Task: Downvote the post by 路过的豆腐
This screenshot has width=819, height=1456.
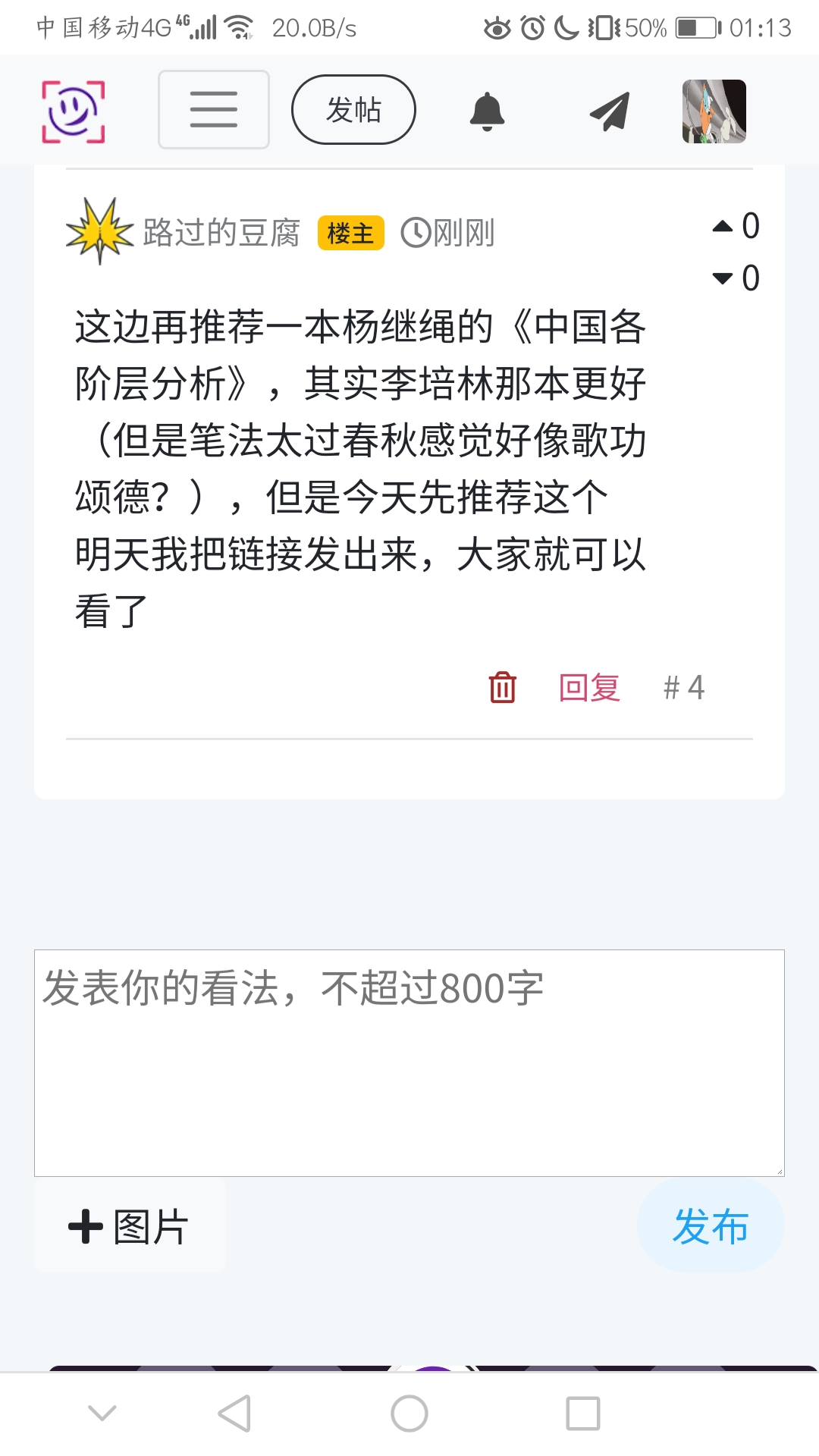Action: (x=723, y=278)
